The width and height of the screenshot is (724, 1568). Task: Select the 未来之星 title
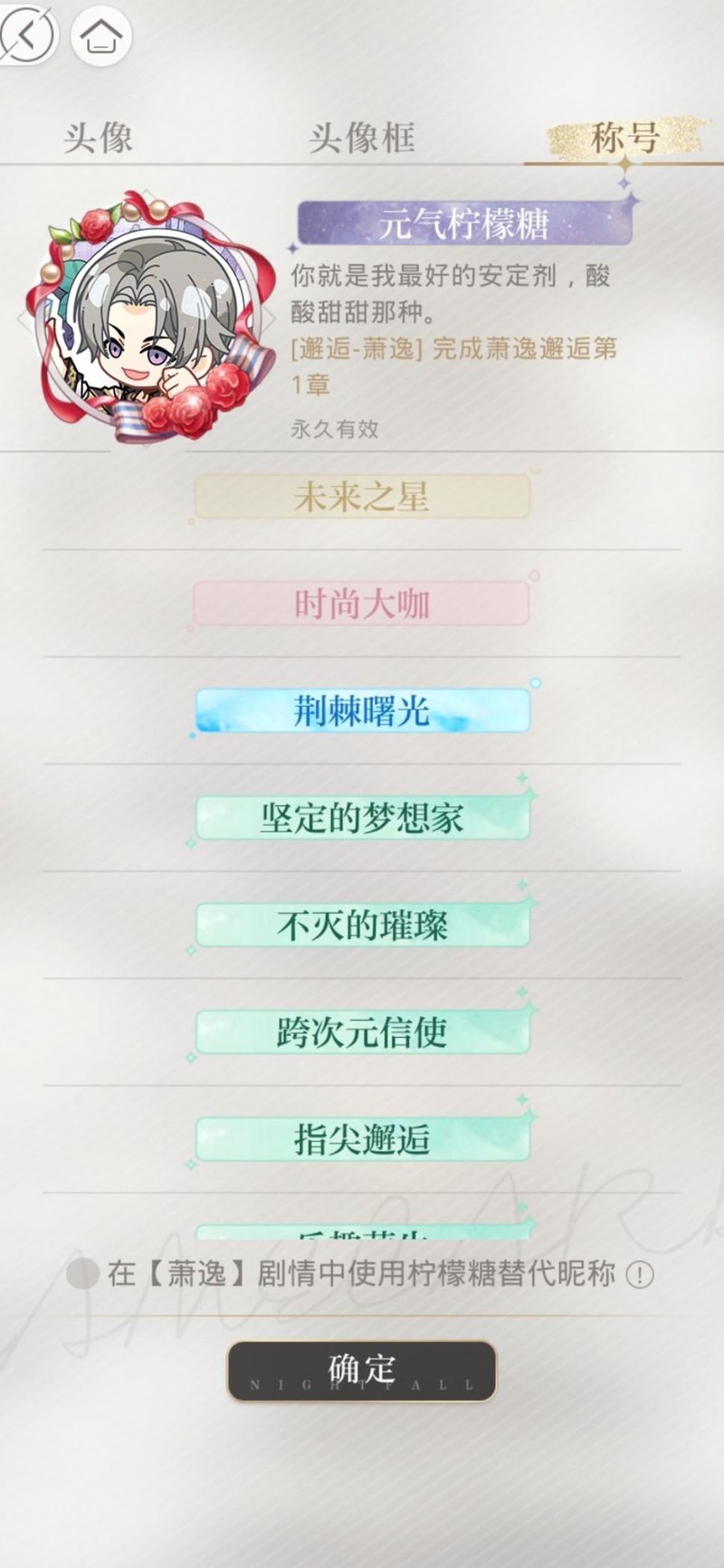pos(362,497)
